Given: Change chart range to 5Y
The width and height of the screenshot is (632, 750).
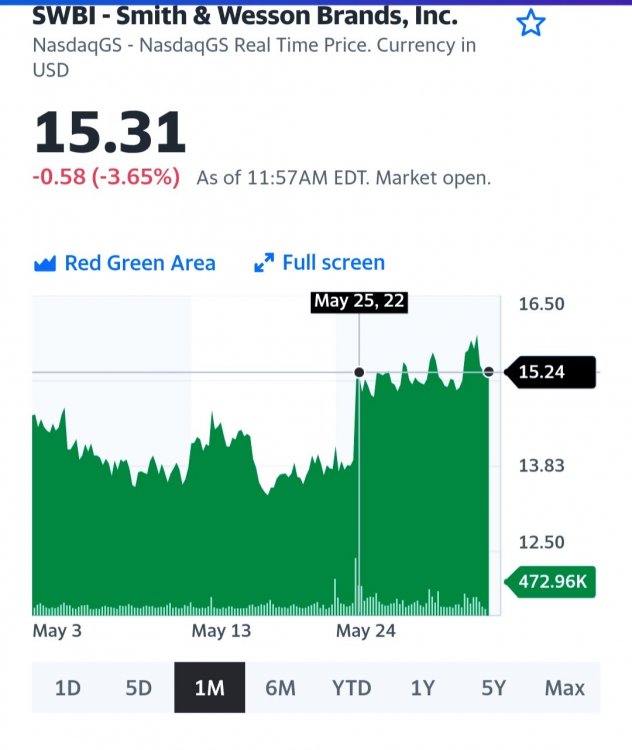Looking at the screenshot, I should pyautogui.click(x=494, y=688).
